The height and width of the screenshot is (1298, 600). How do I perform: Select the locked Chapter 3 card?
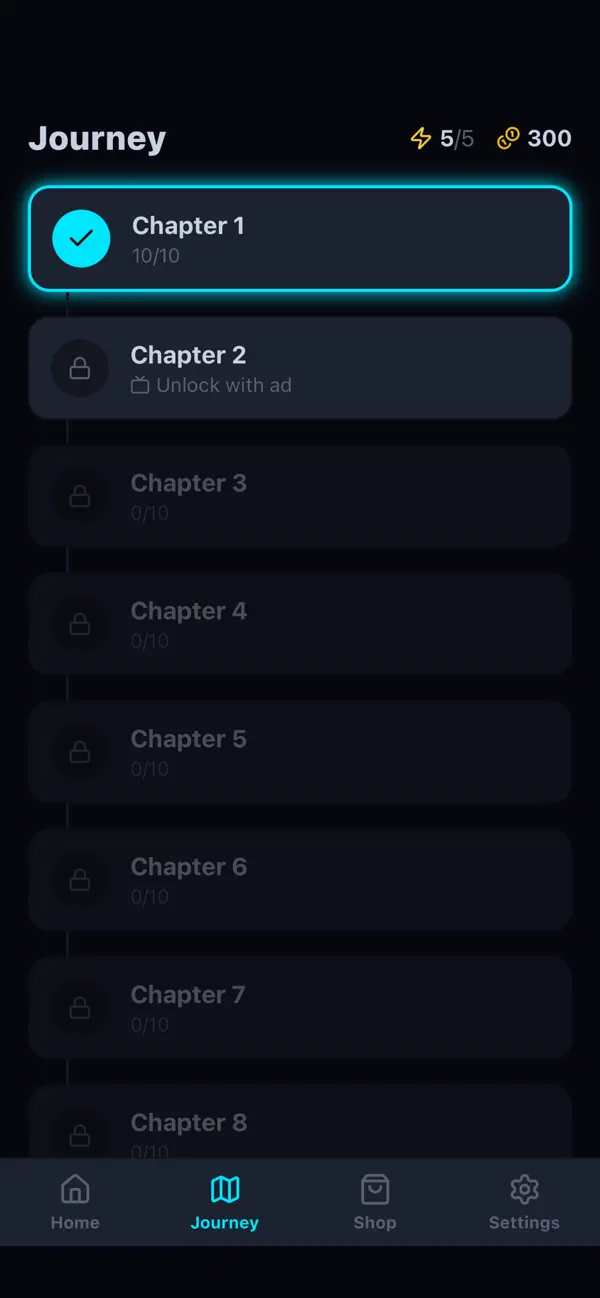300,496
